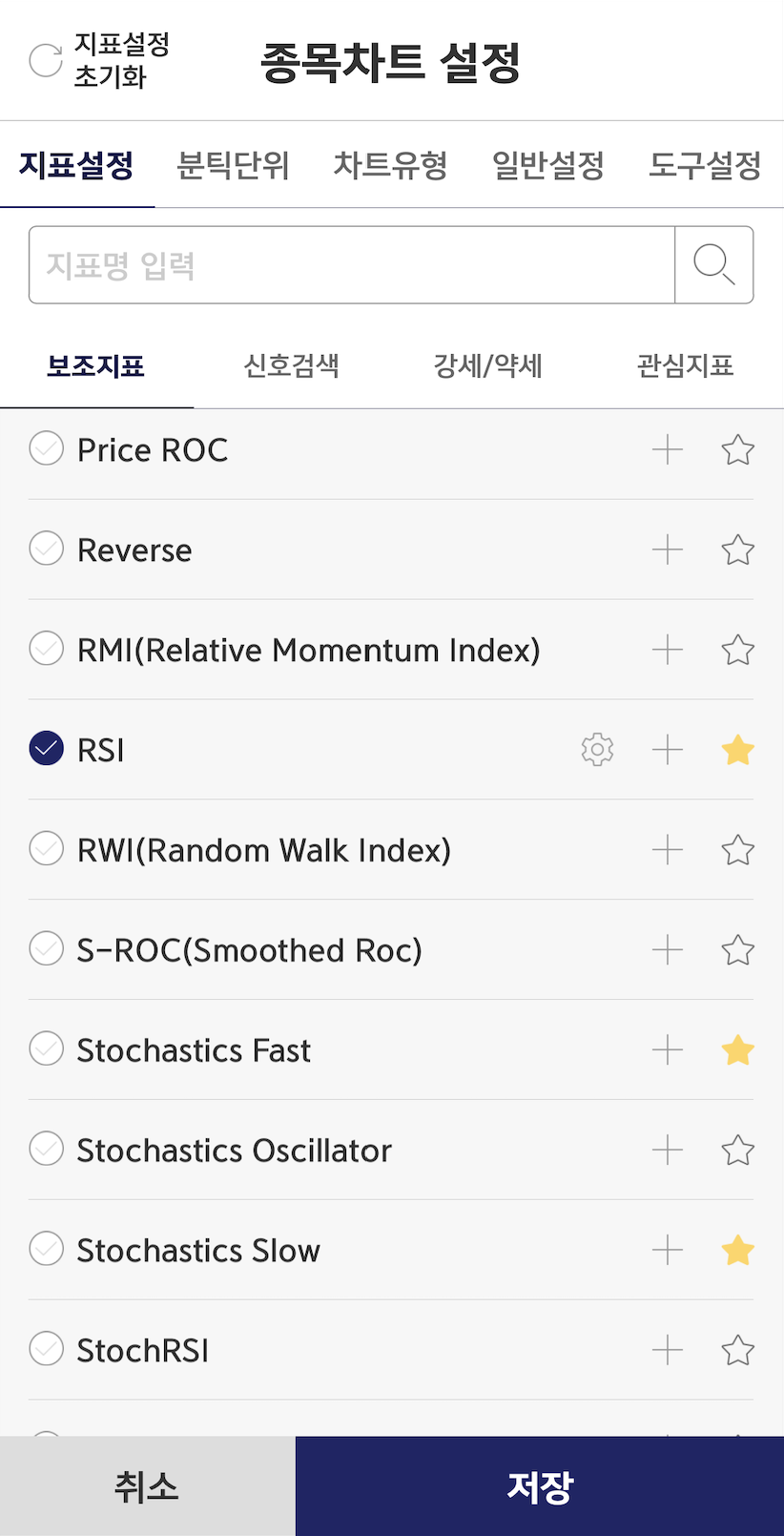Reset indicator settings with 지표설정 초기화

(99, 60)
